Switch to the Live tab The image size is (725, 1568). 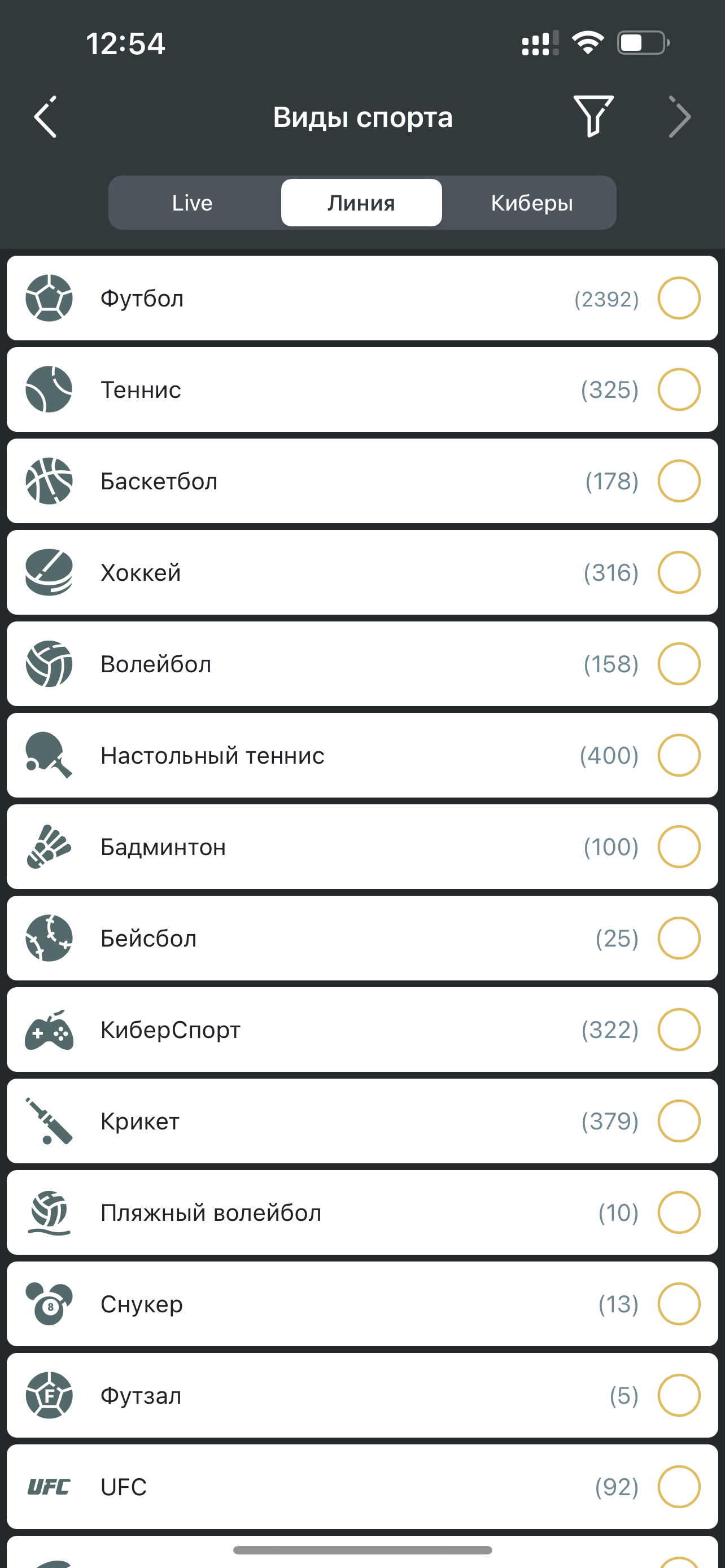click(192, 202)
